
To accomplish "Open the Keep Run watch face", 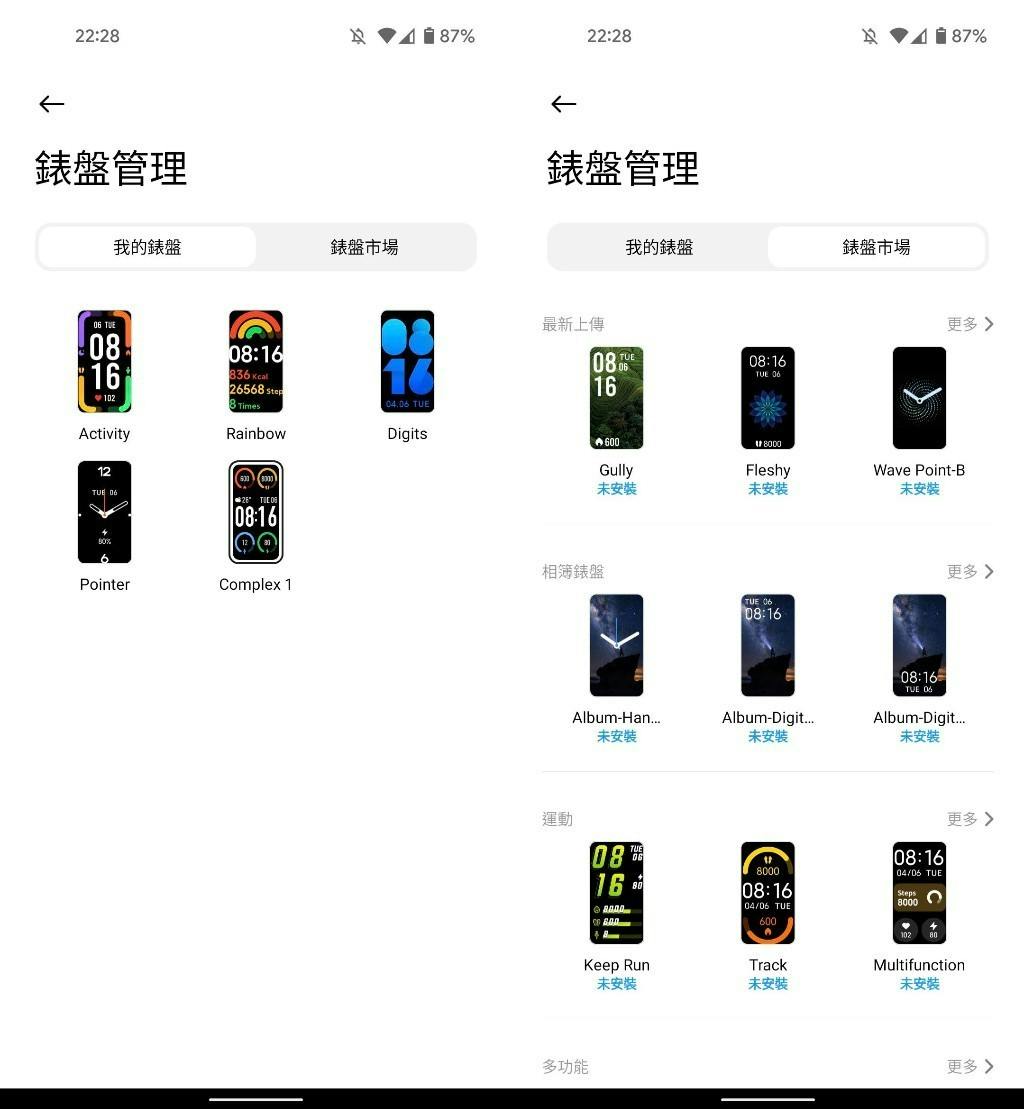I will tap(616, 893).
